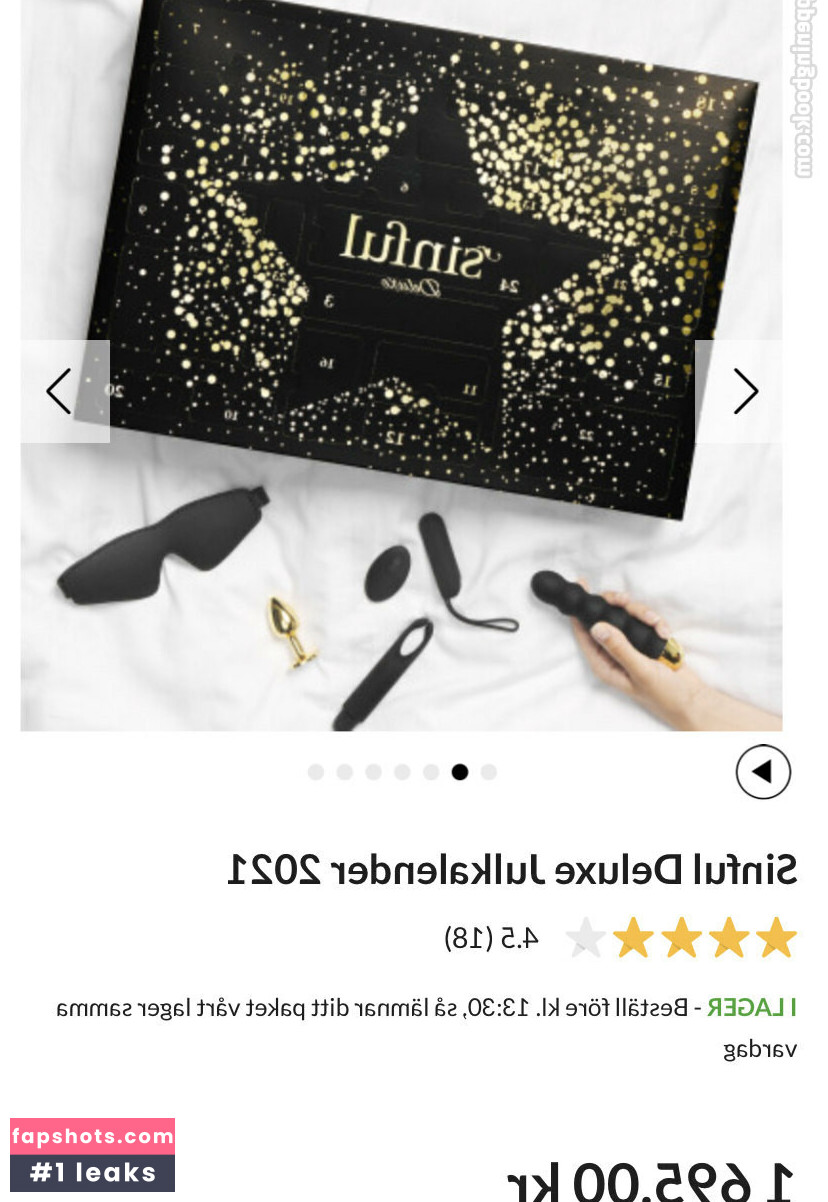The width and height of the screenshot is (828, 1202).
Task: Select the last carousel page dot
Action: pyautogui.click(x=488, y=772)
